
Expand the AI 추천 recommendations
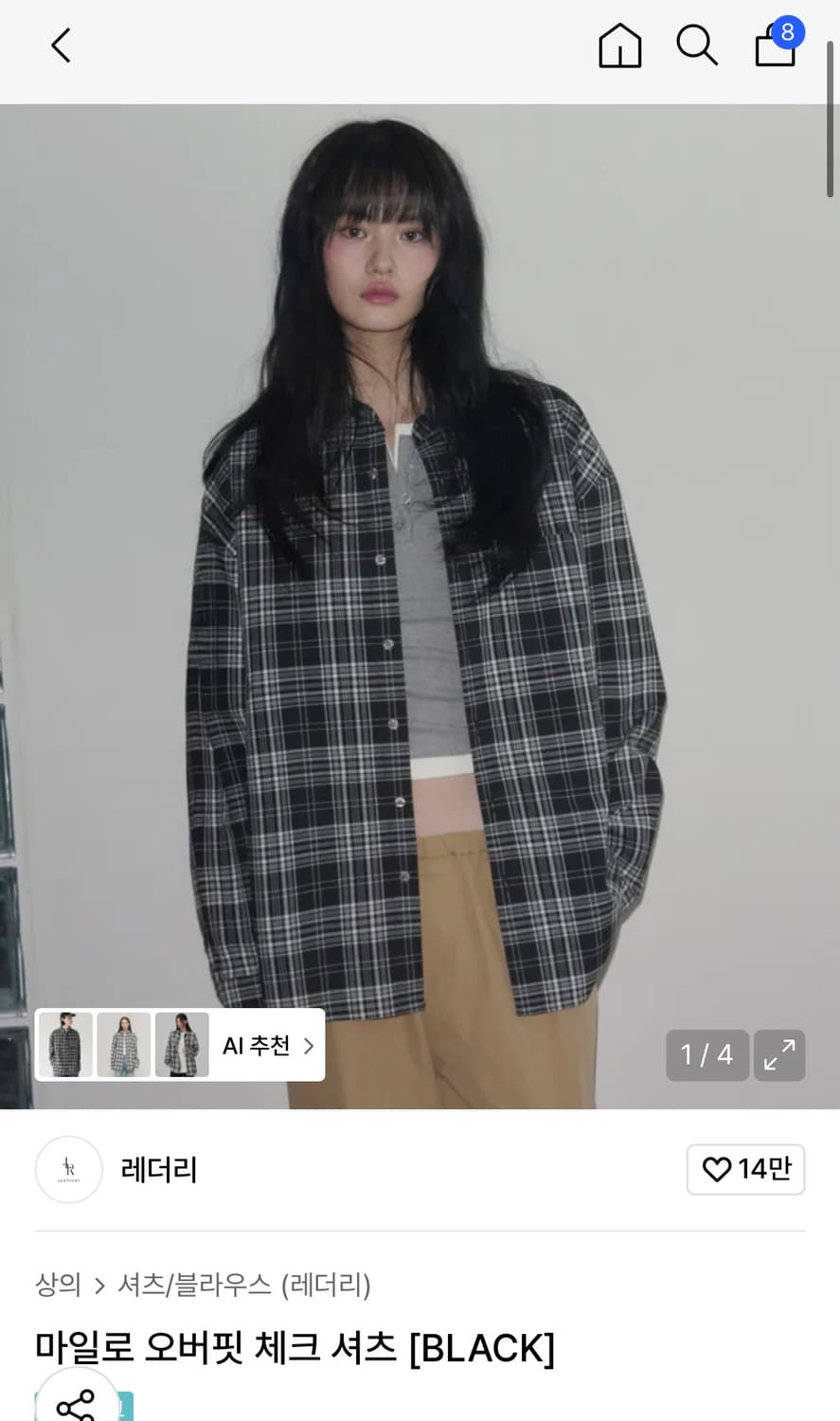[266, 1045]
